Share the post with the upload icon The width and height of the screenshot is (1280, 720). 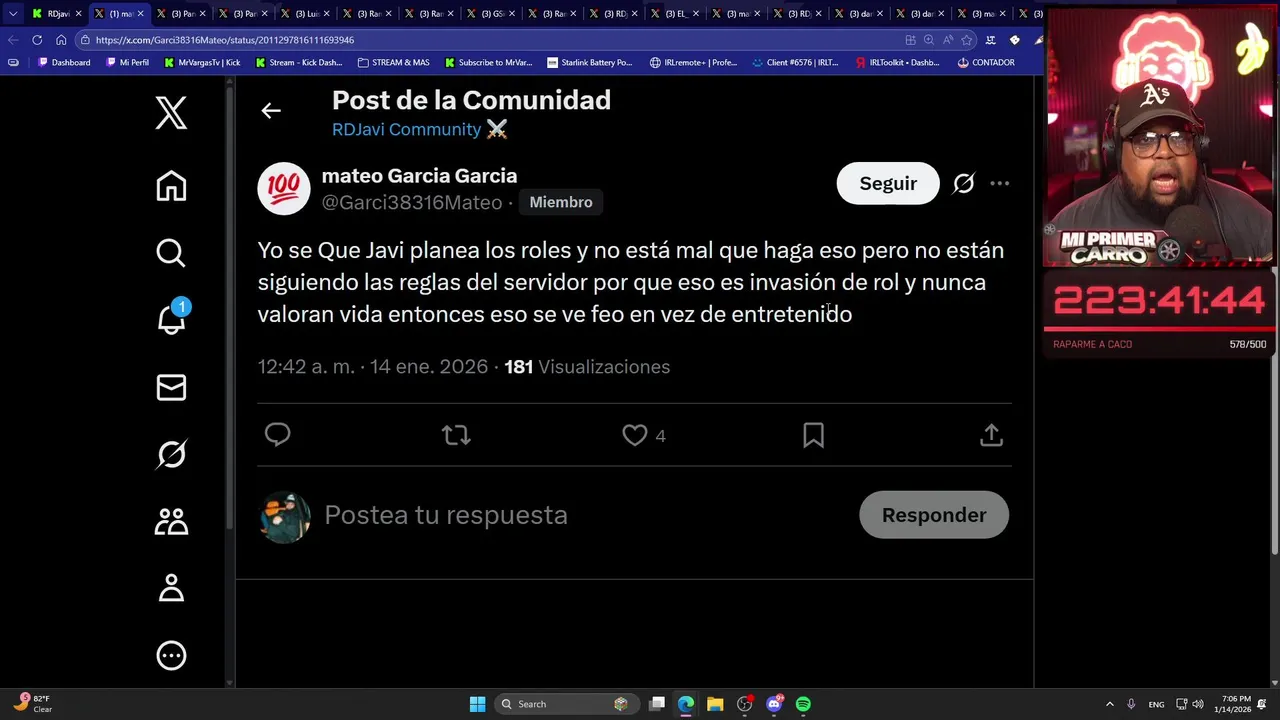[x=991, y=435]
